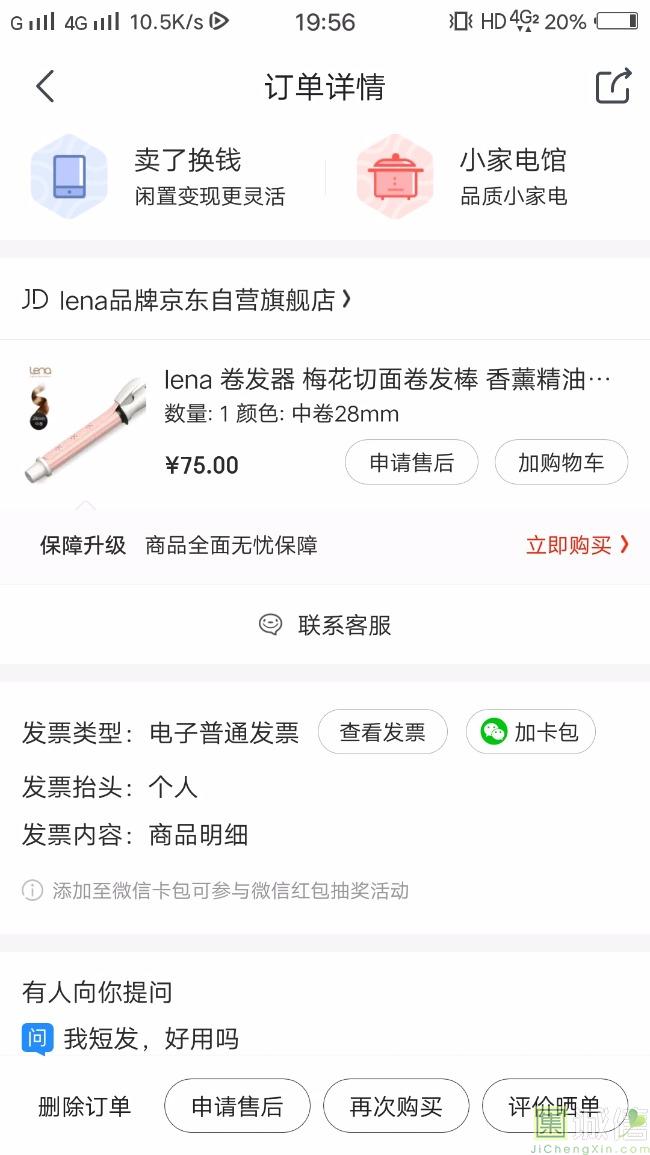Tap 立即购买 for 保障升级 protection

[x=577, y=545]
